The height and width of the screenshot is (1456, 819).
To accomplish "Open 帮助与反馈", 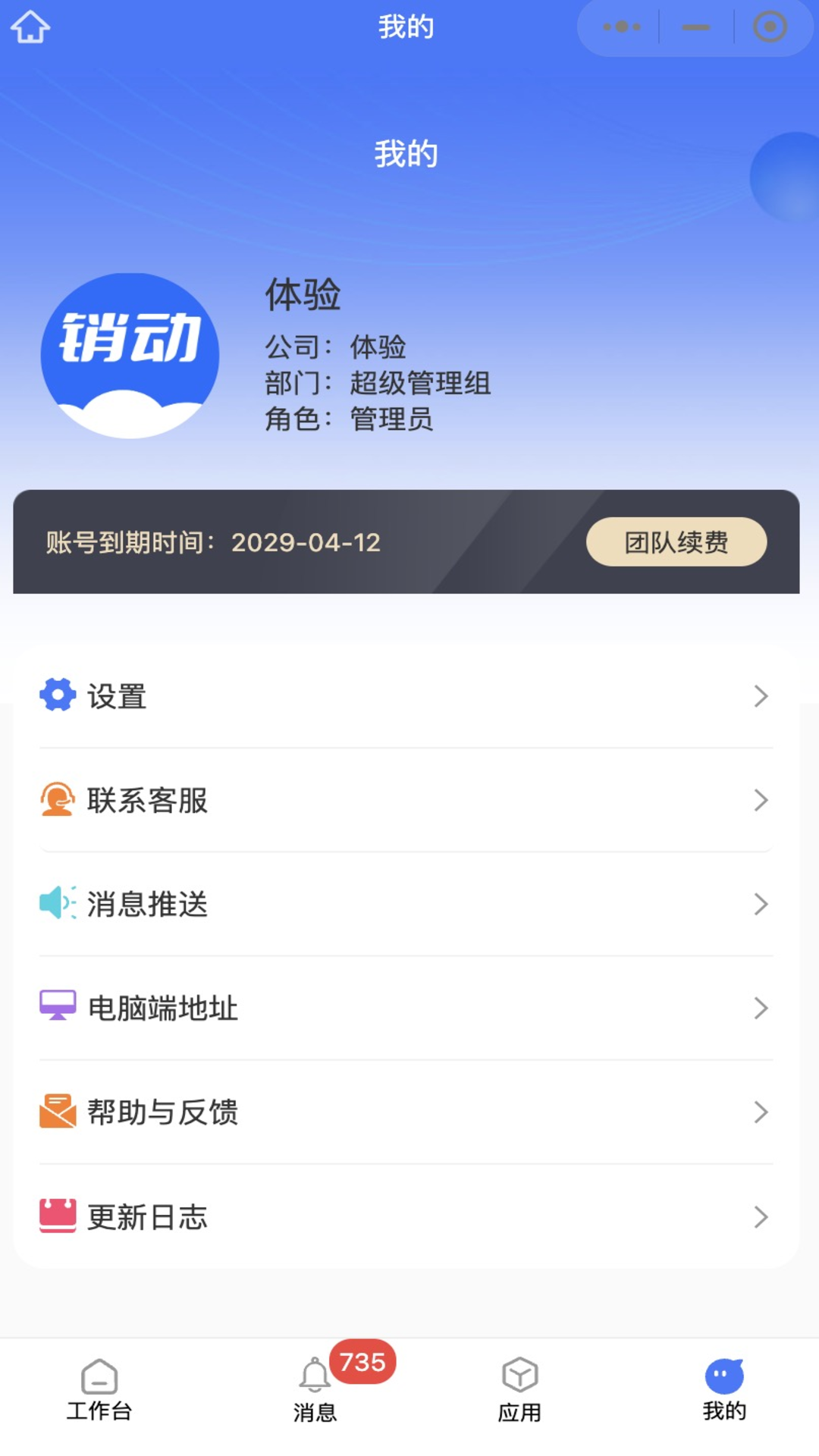I will pyautogui.click(x=406, y=1112).
